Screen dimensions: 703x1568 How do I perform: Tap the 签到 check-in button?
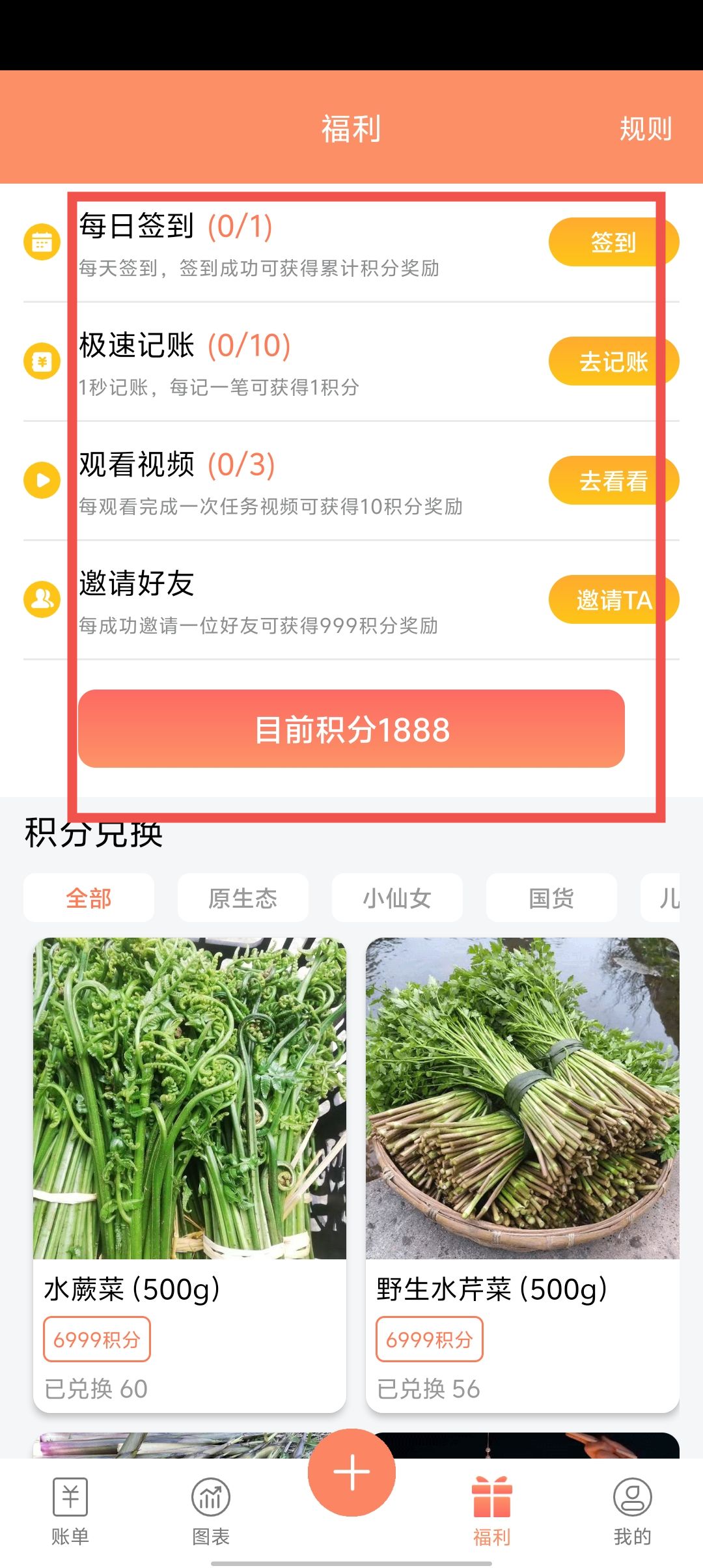(613, 242)
